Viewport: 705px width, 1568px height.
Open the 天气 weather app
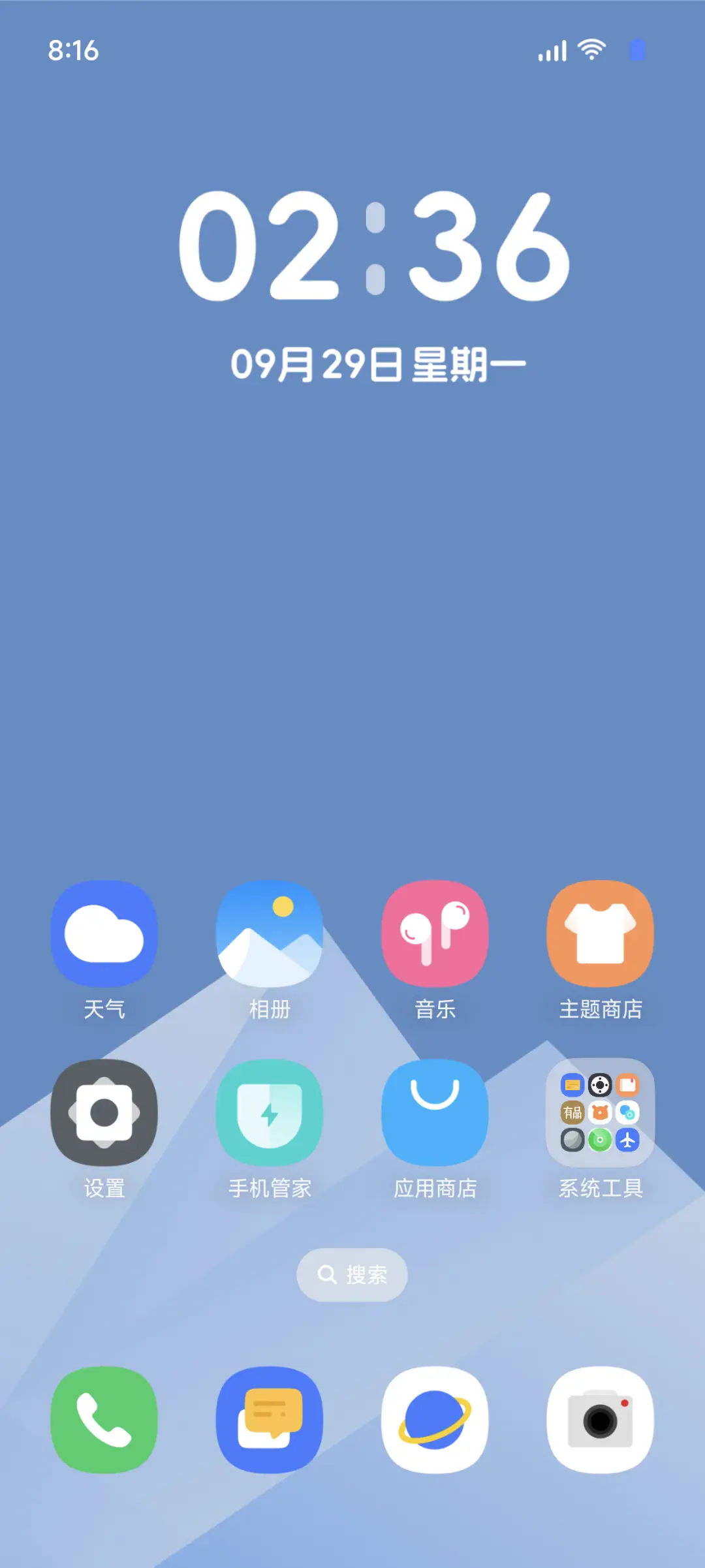click(104, 933)
